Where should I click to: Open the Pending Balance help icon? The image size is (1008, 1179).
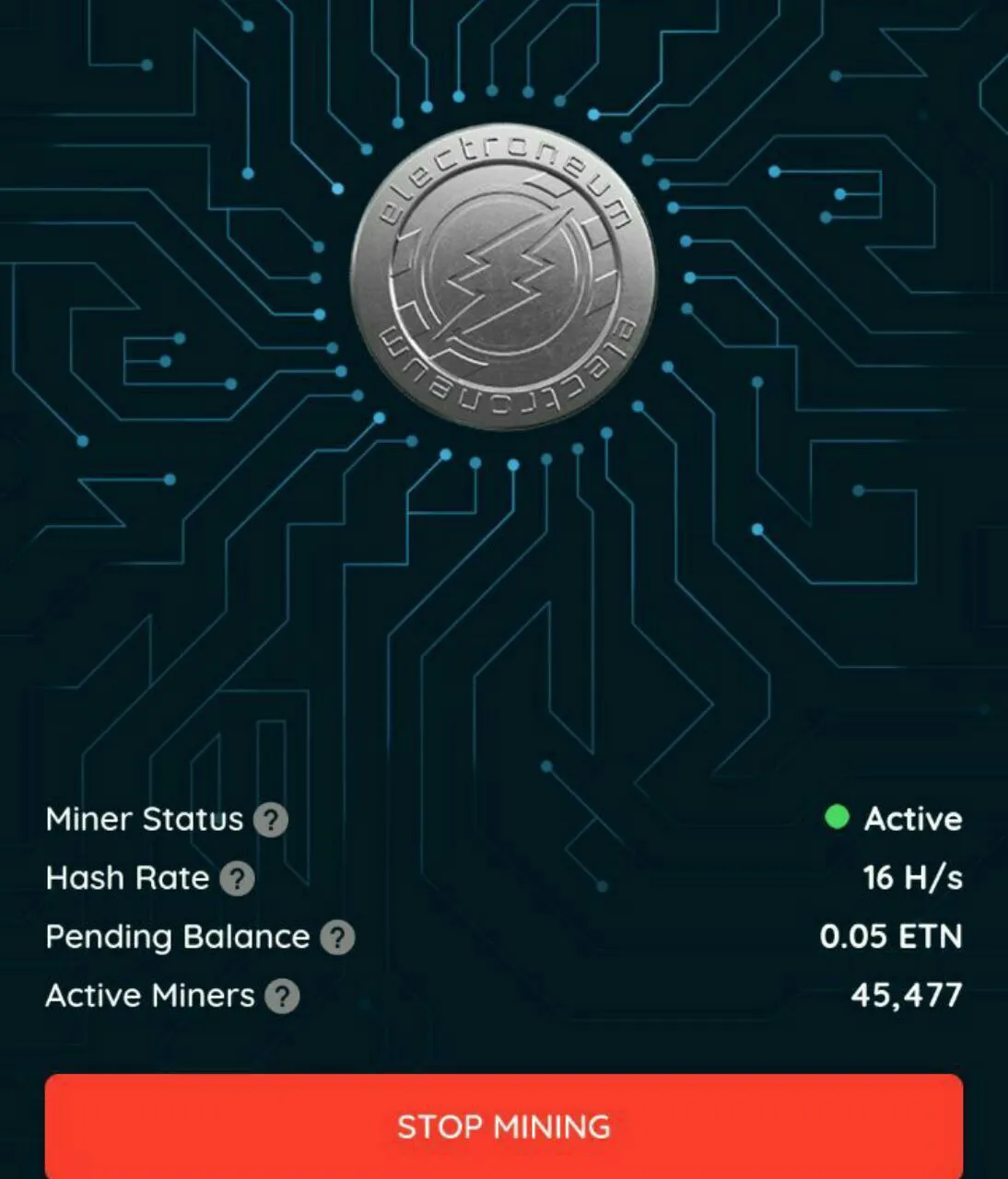coord(337,938)
